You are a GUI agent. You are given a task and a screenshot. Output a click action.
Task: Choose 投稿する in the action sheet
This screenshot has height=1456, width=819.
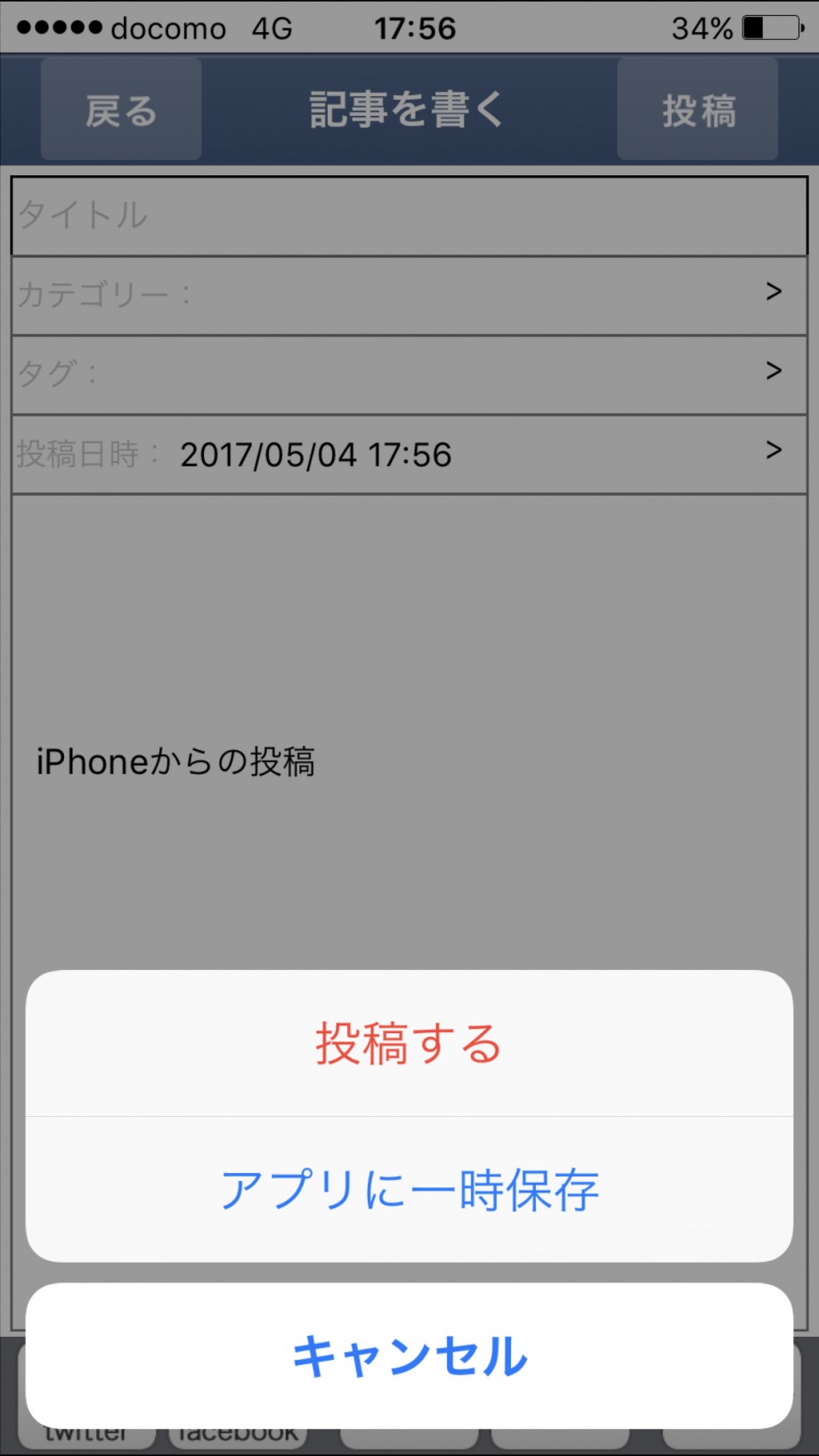[x=409, y=1043]
